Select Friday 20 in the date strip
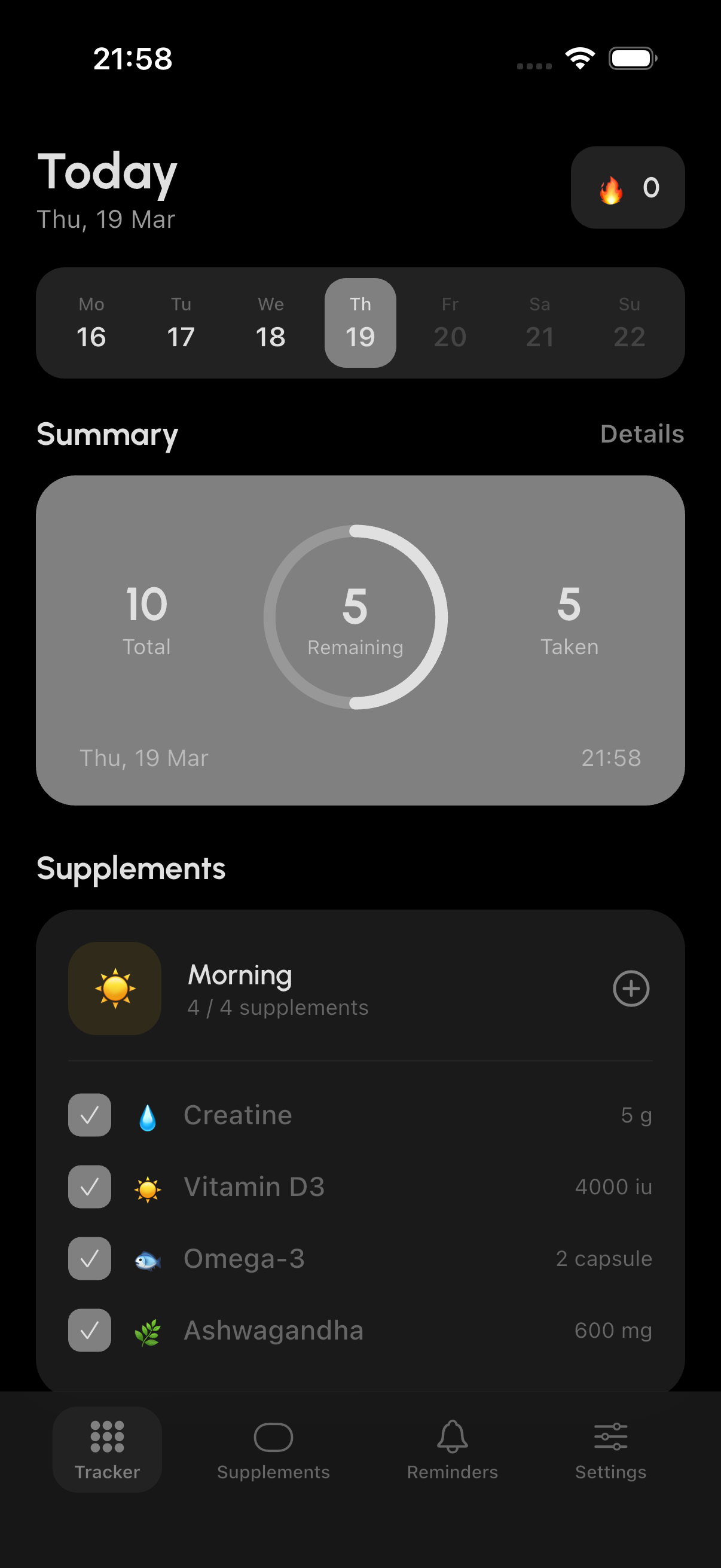 click(450, 322)
